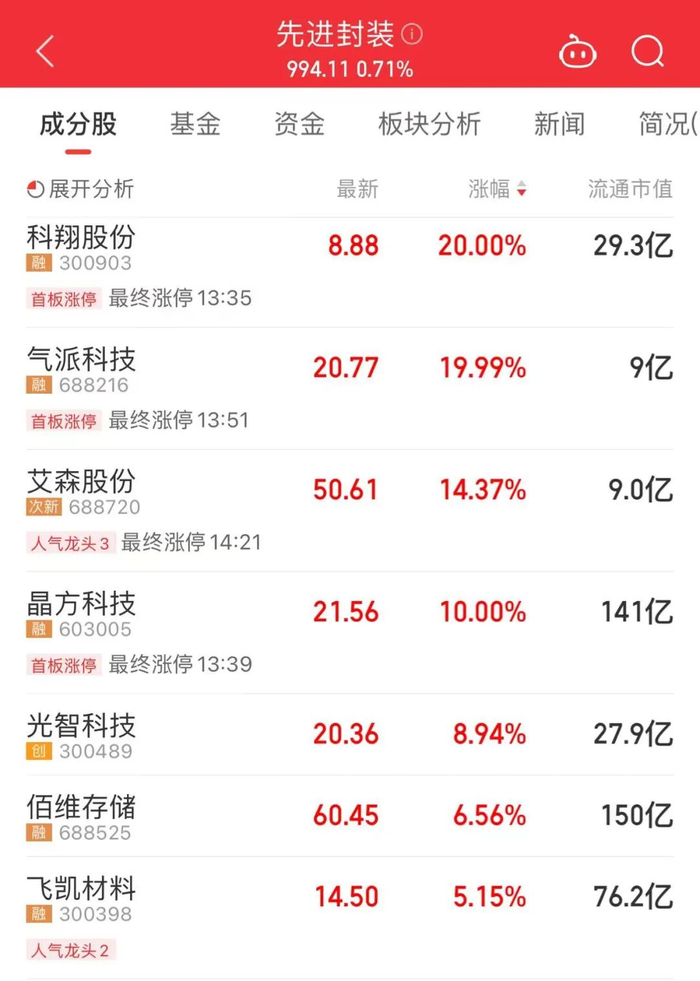Sort the list by 涨幅
Viewport: 700px width, 981px height.
[x=497, y=189]
